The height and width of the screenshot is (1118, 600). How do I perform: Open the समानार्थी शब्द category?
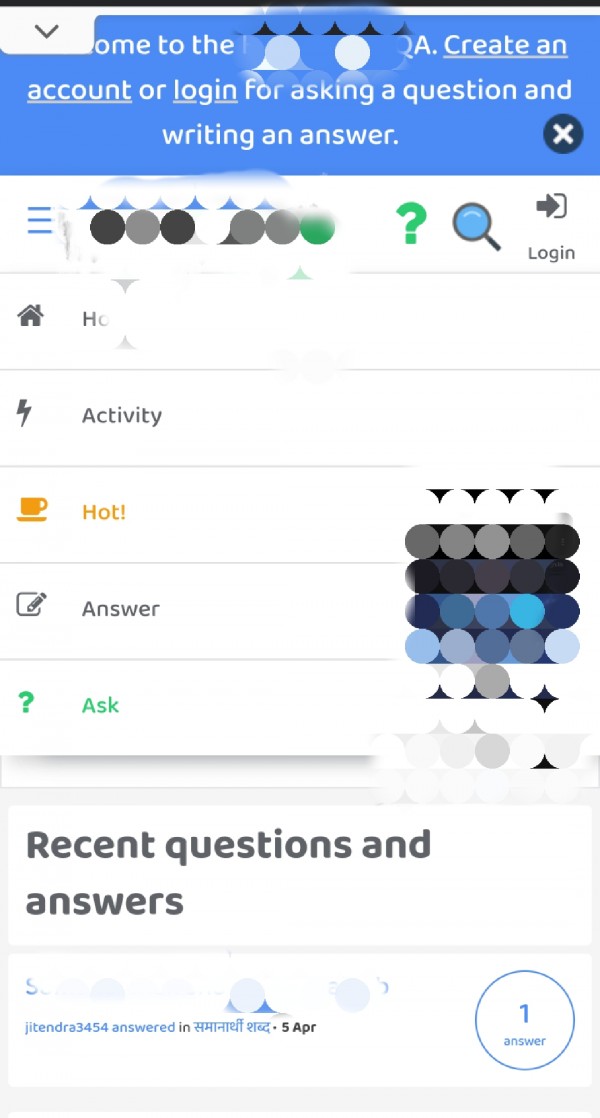[231, 1027]
